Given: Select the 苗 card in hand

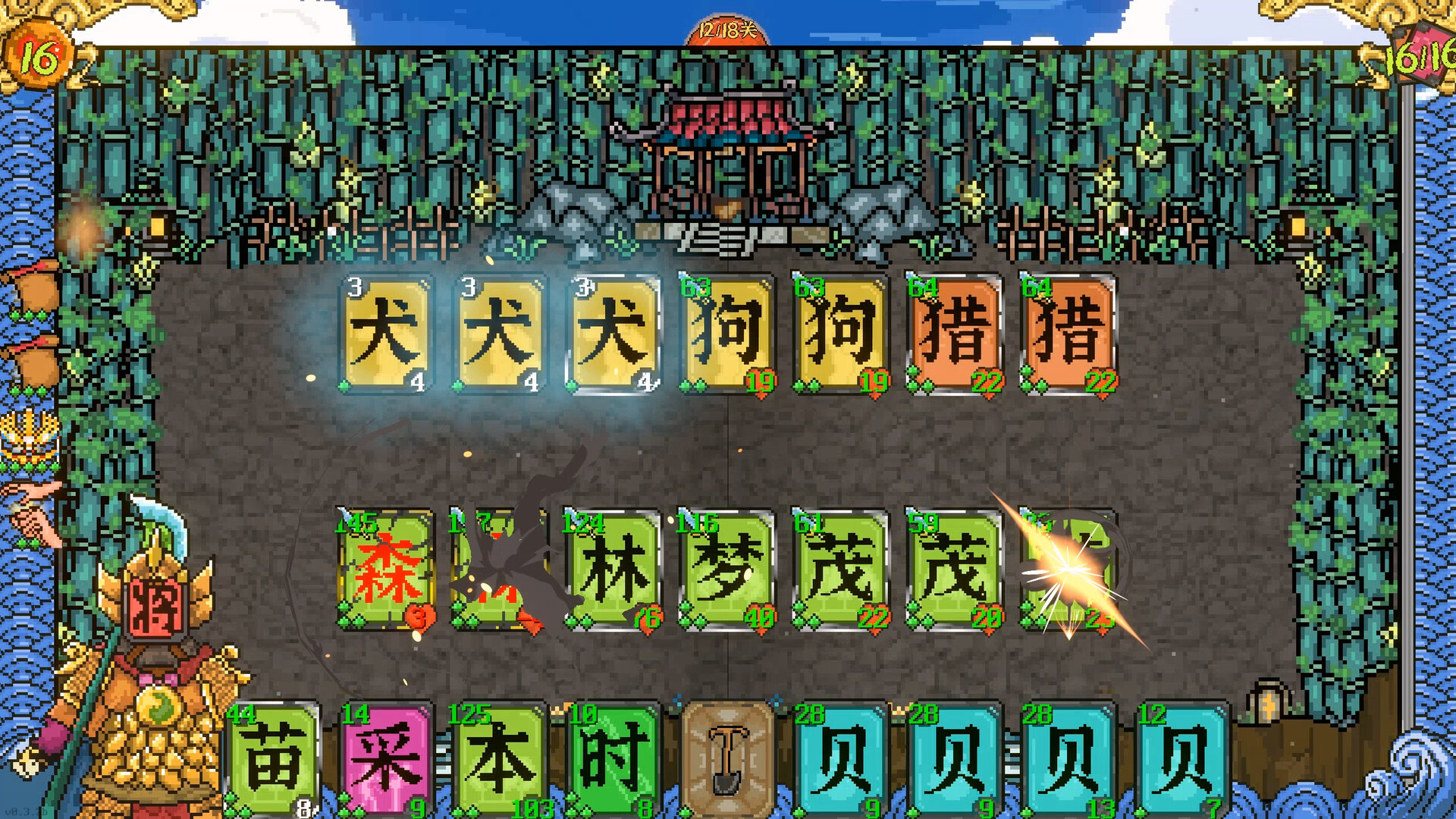Looking at the screenshot, I should [x=273, y=758].
